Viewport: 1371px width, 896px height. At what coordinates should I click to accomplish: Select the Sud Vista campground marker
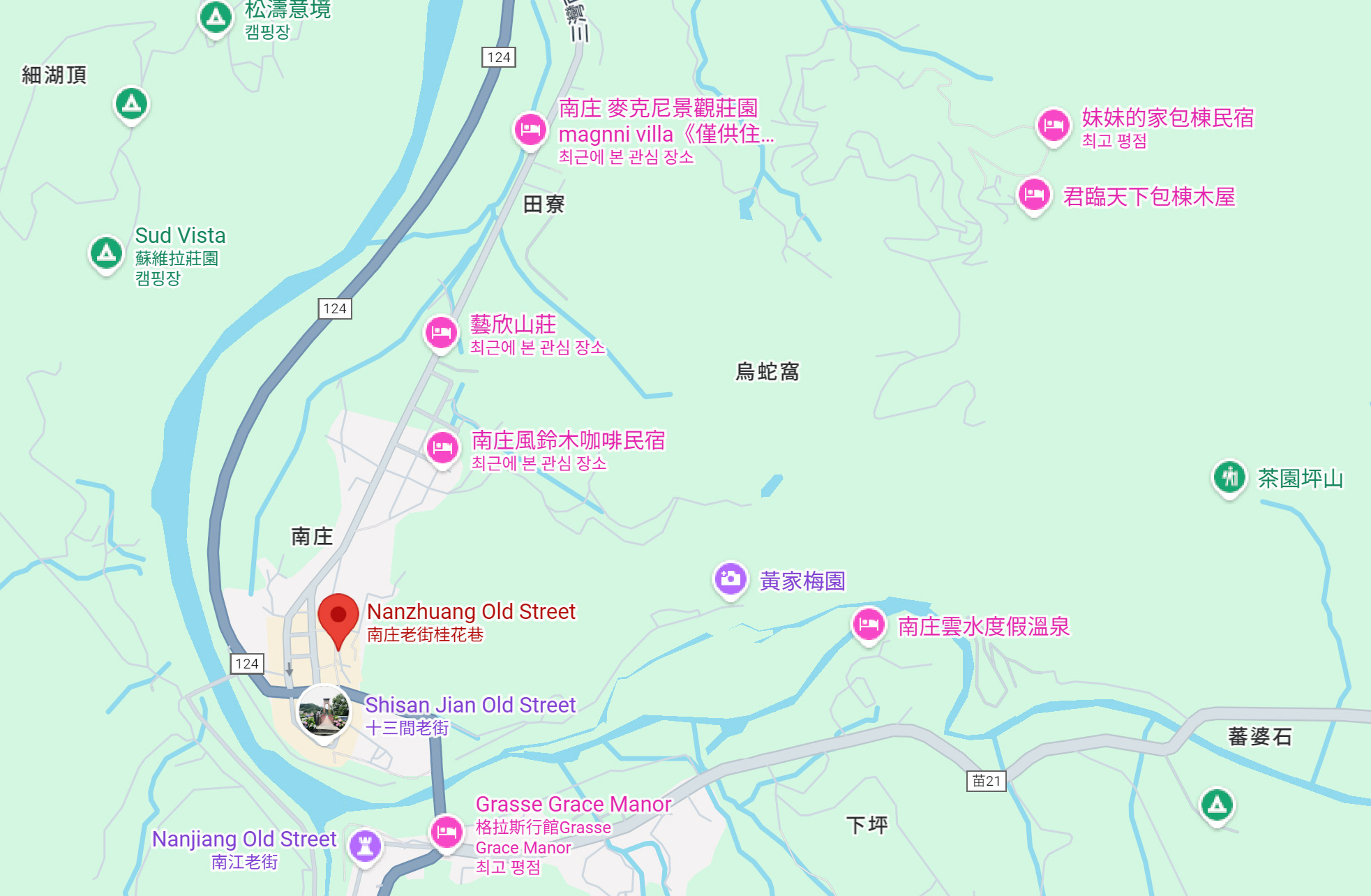106,253
